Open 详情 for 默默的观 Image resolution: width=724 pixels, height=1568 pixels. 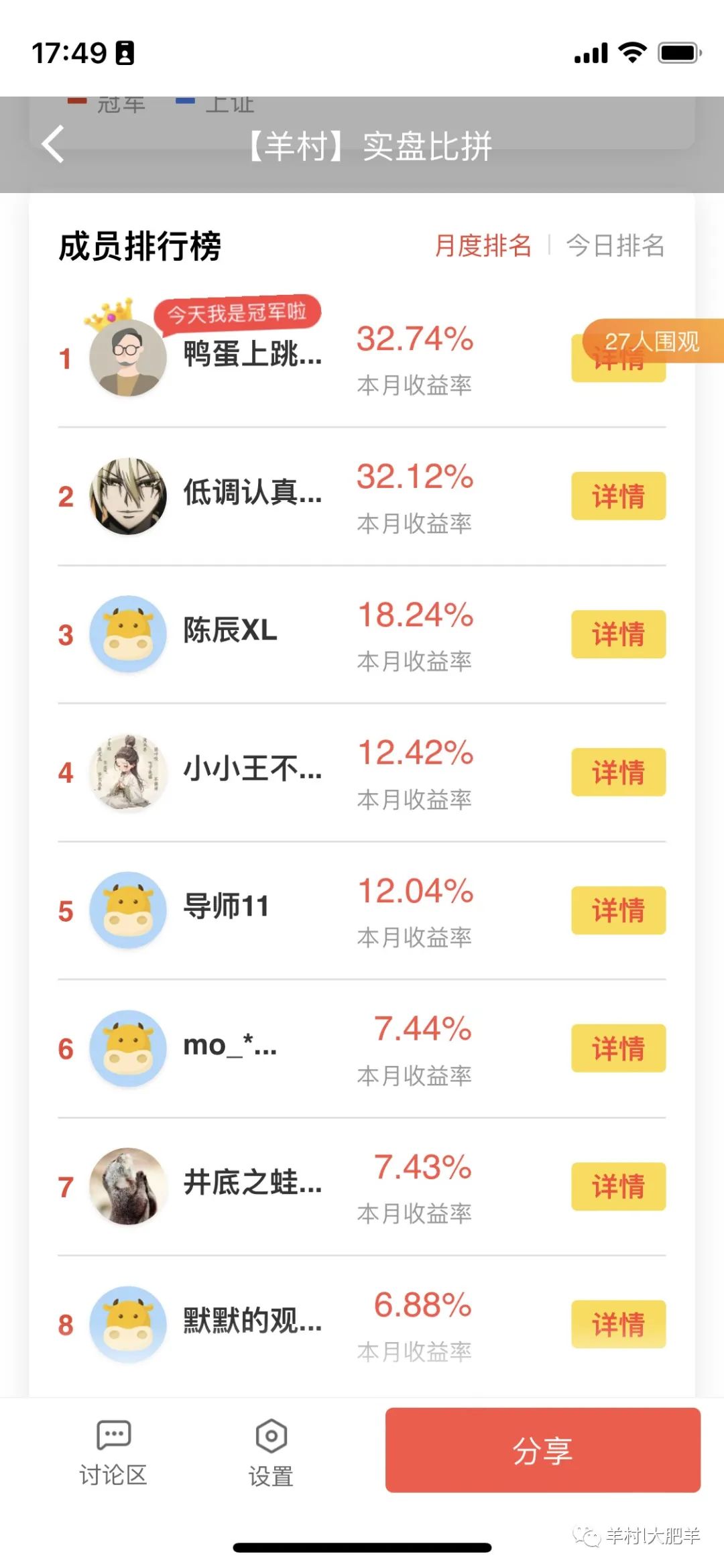618,1325
